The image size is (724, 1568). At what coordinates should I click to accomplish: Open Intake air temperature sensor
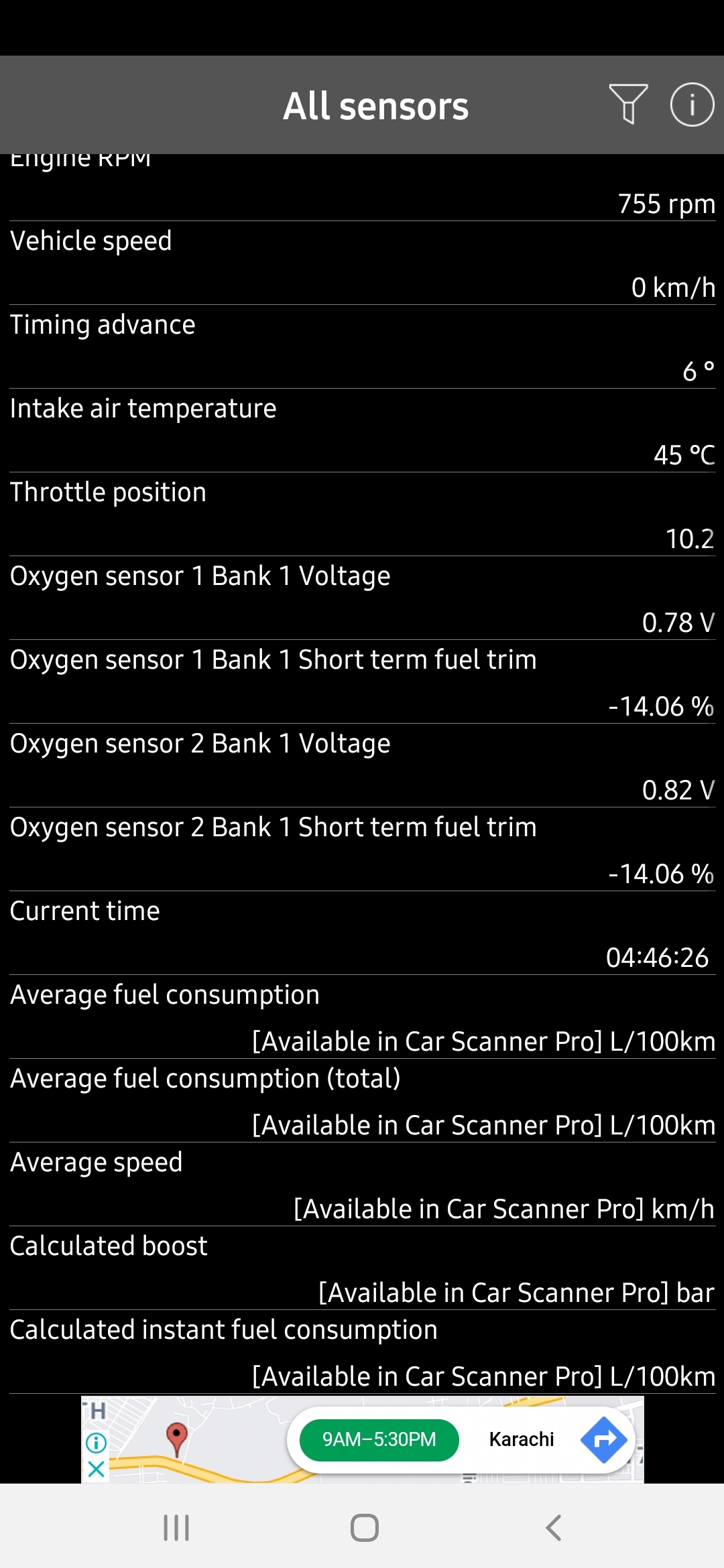coord(362,431)
